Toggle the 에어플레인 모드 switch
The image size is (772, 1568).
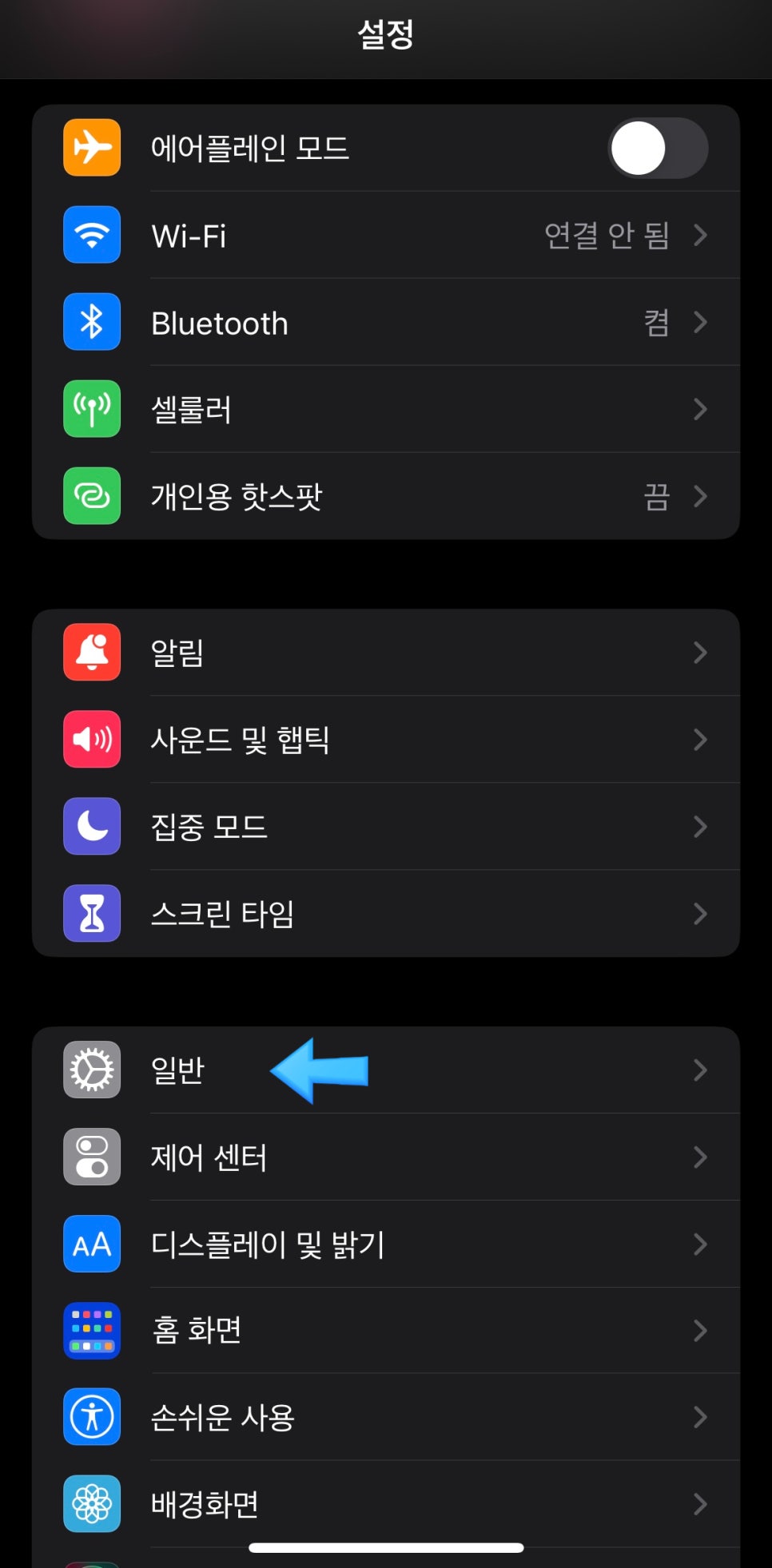click(x=658, y=149)
